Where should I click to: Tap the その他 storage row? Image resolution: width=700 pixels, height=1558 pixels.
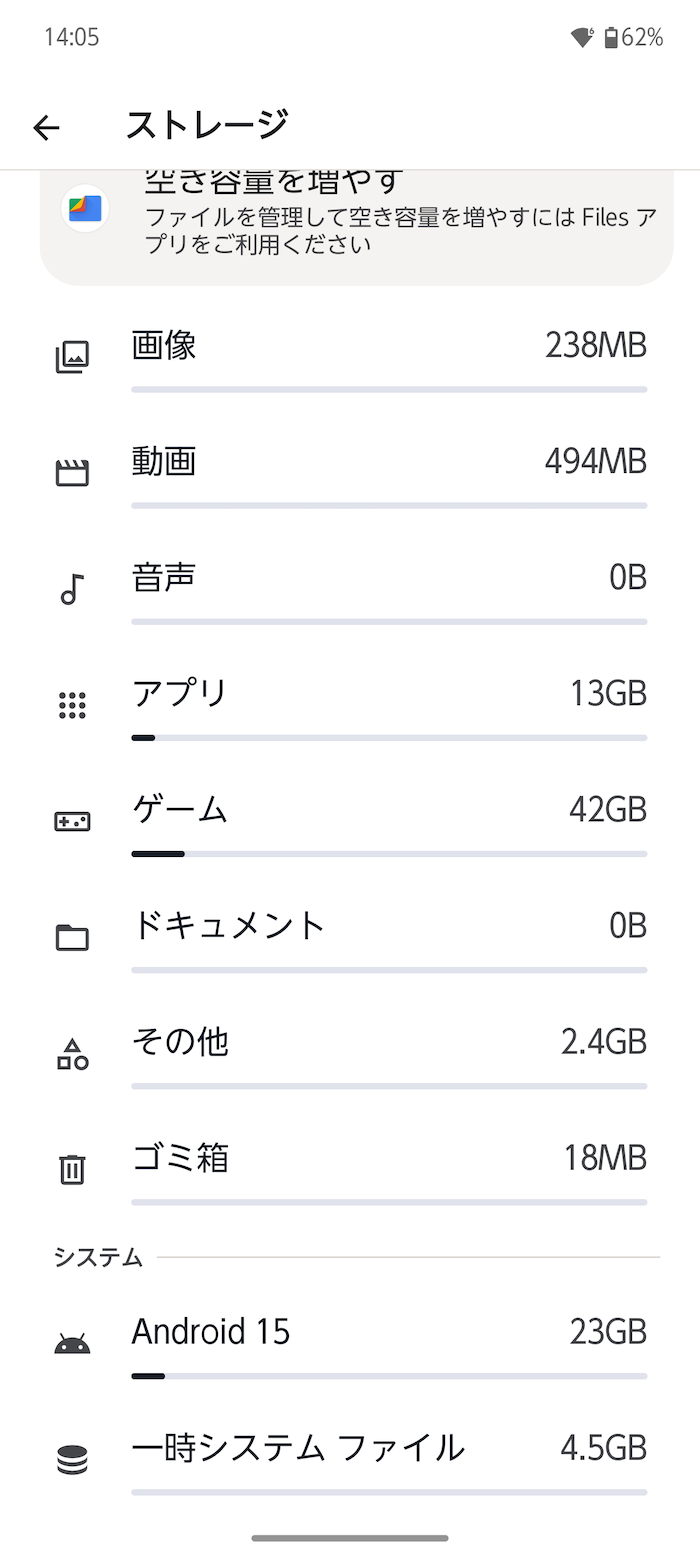pyautogui.click(x=350, y=1054)
